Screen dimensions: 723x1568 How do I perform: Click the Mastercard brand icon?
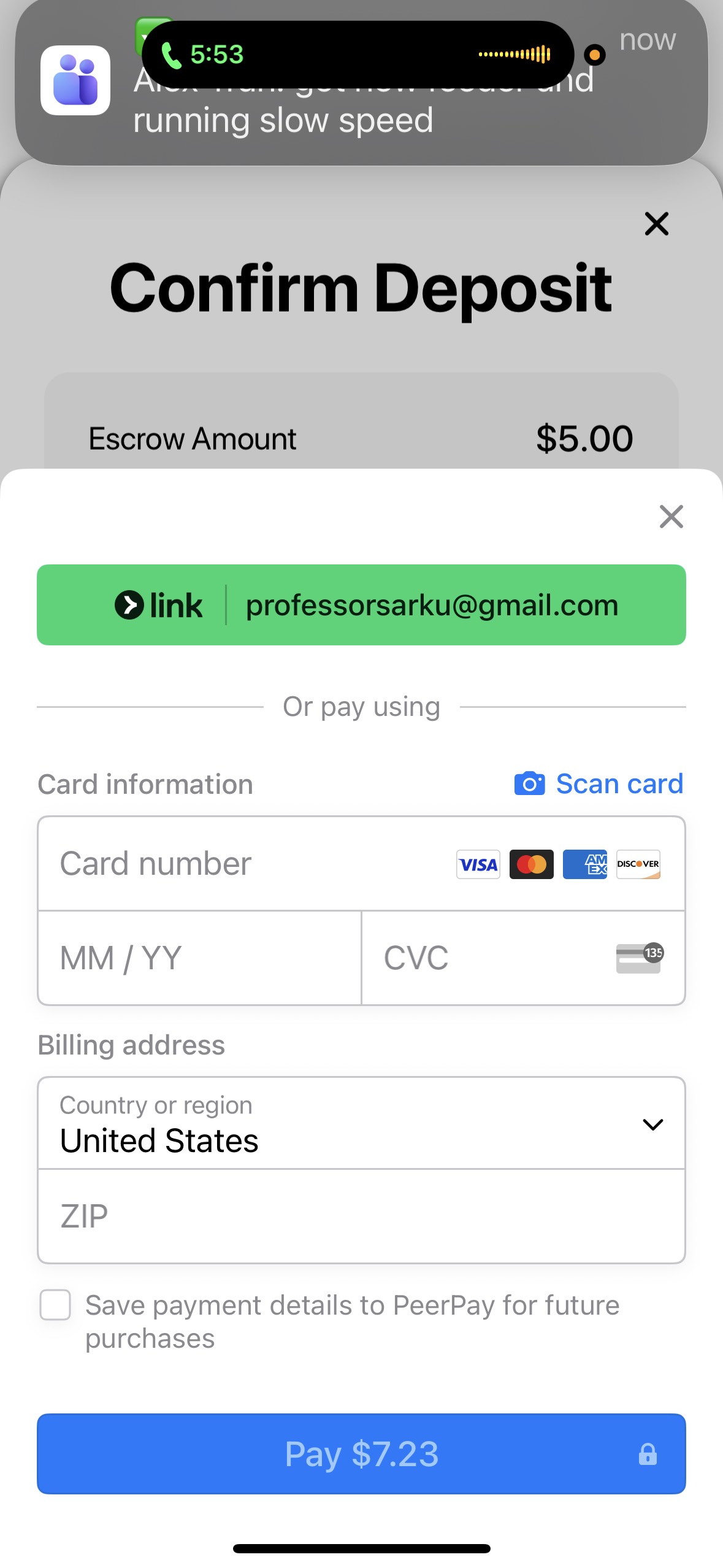(x=531, y=864)
